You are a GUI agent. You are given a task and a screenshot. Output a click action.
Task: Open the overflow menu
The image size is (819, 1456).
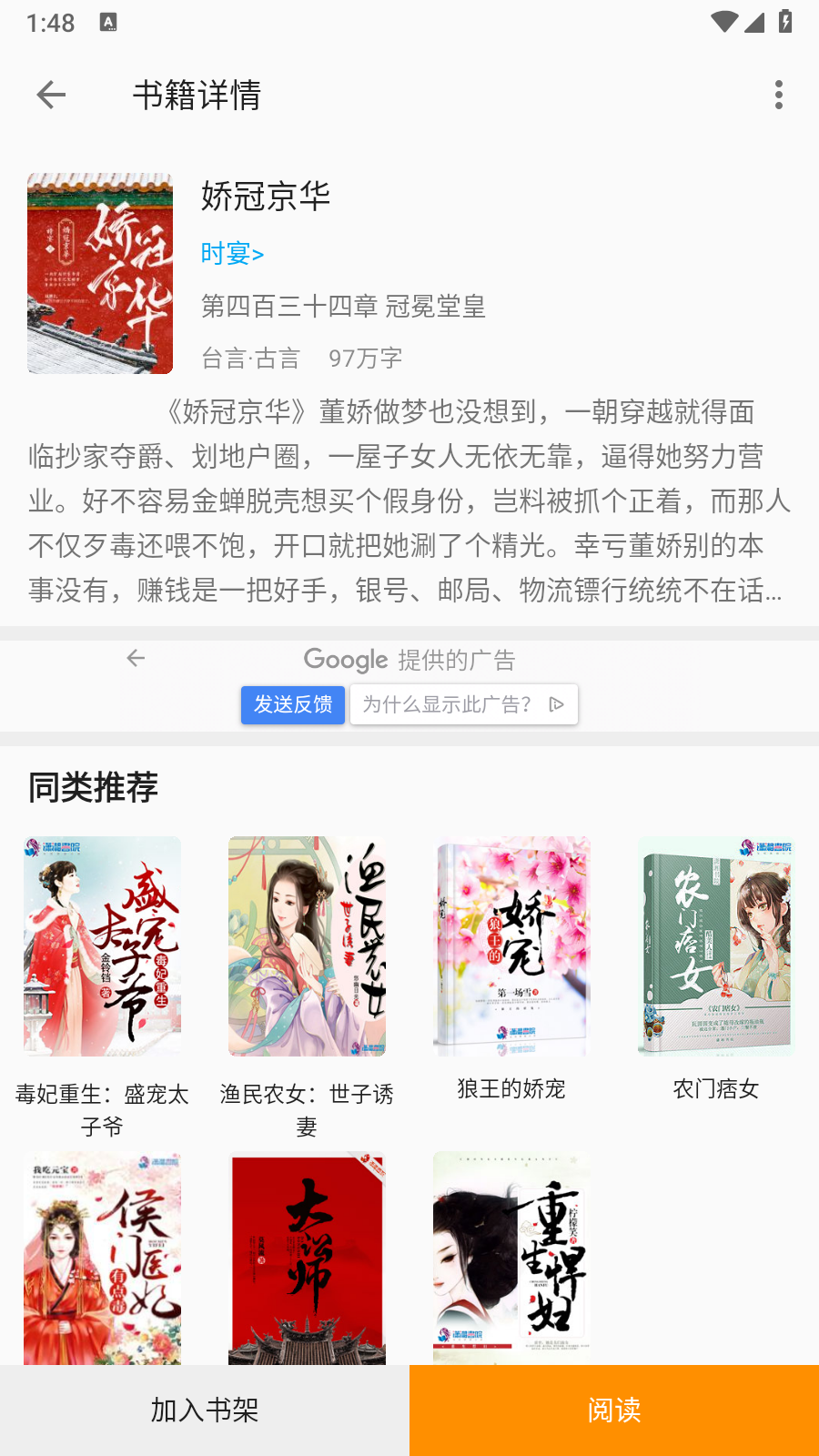[x=778, y=95]
